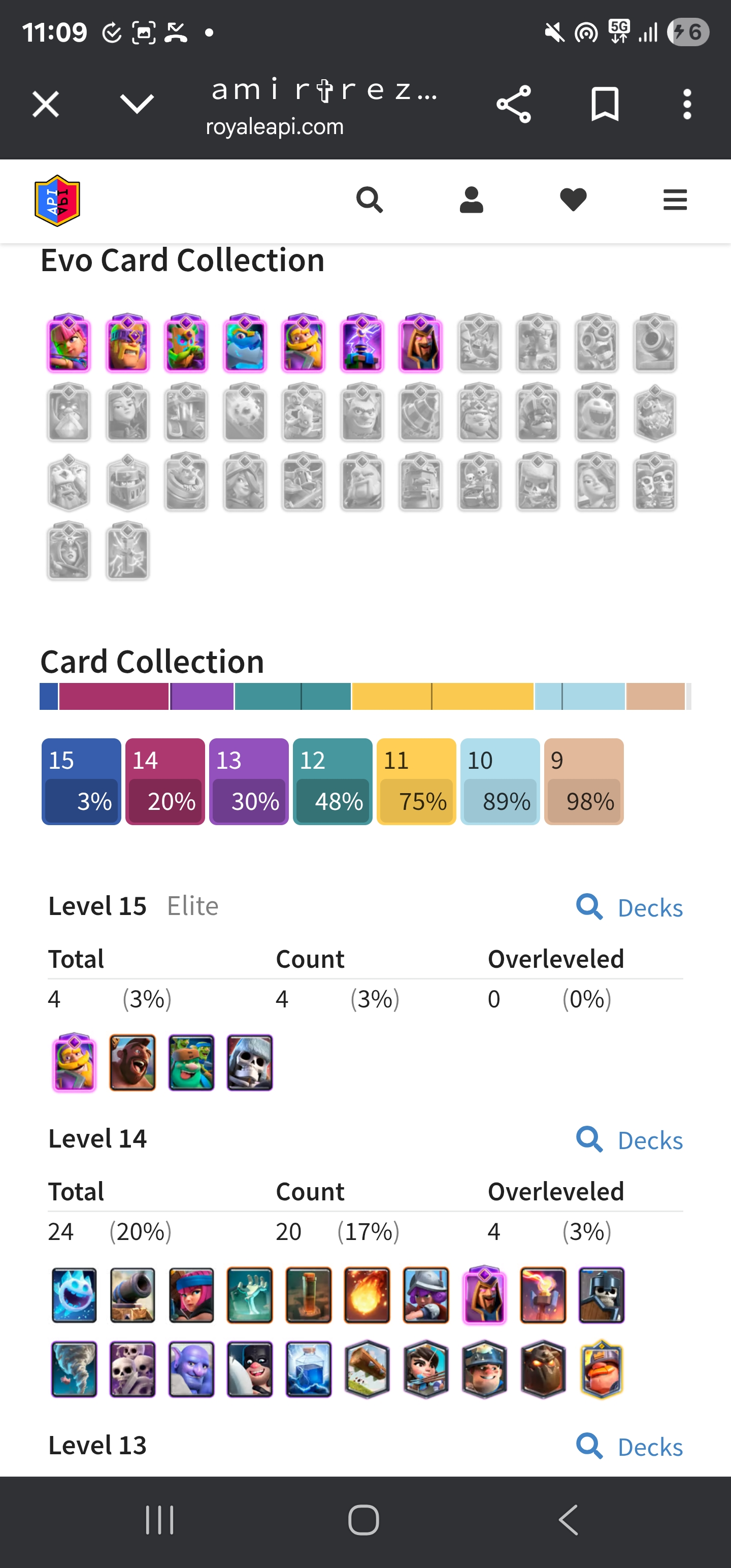Select the level 12 48% tile
The height and width of the screenshot is (1568, 731).
[333, 781]
